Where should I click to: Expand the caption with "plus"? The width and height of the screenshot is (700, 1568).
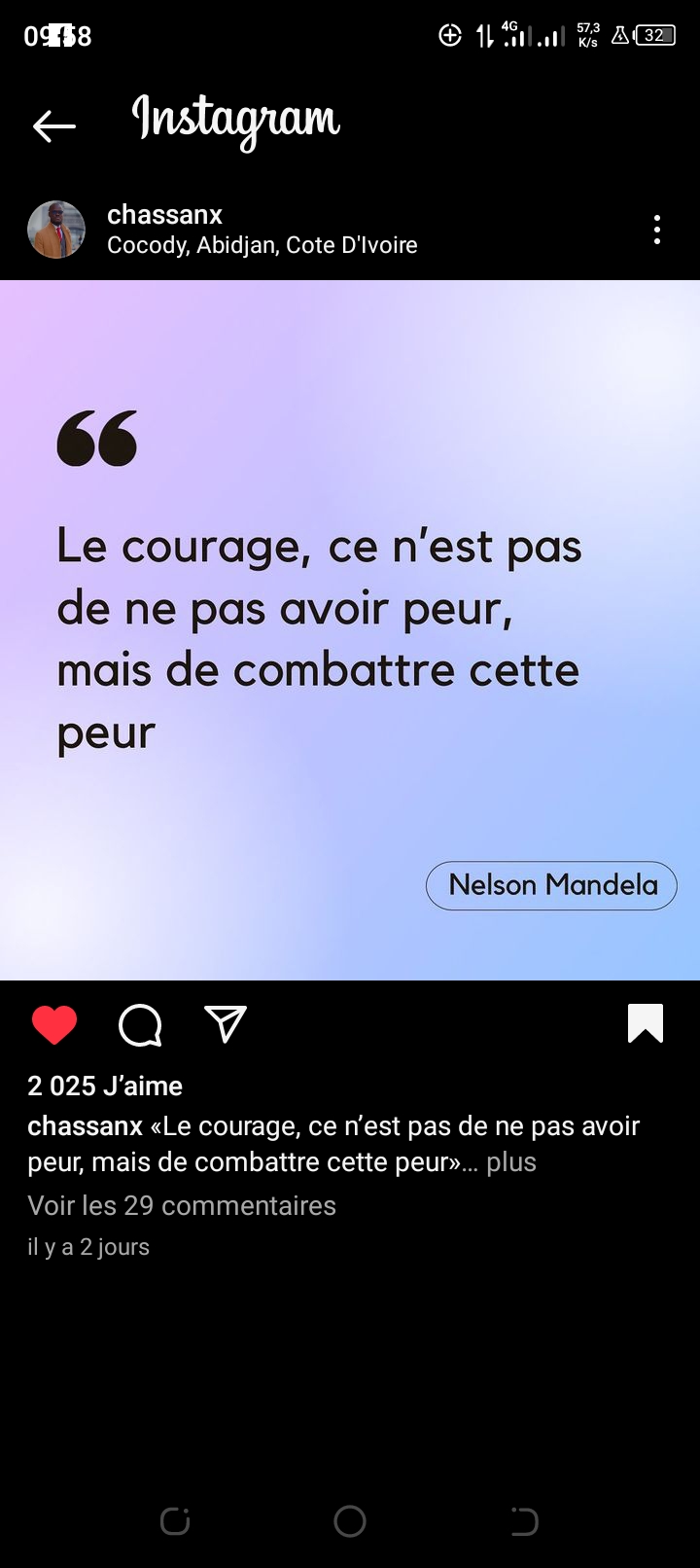[511, 1162]
